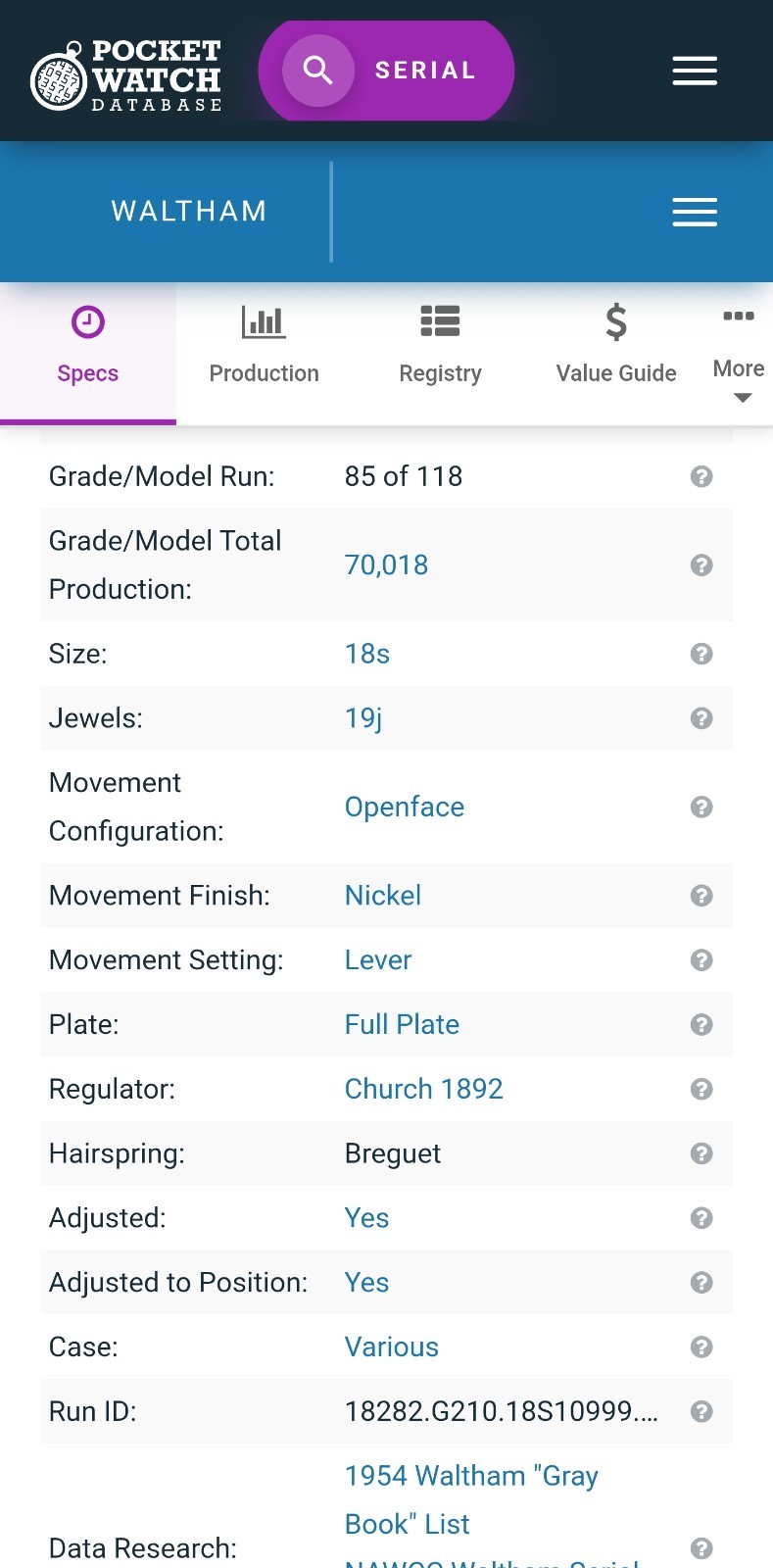Open the Openface configuration link
This screenshot has width=773, height=1568.
click(x=404, y=808)
